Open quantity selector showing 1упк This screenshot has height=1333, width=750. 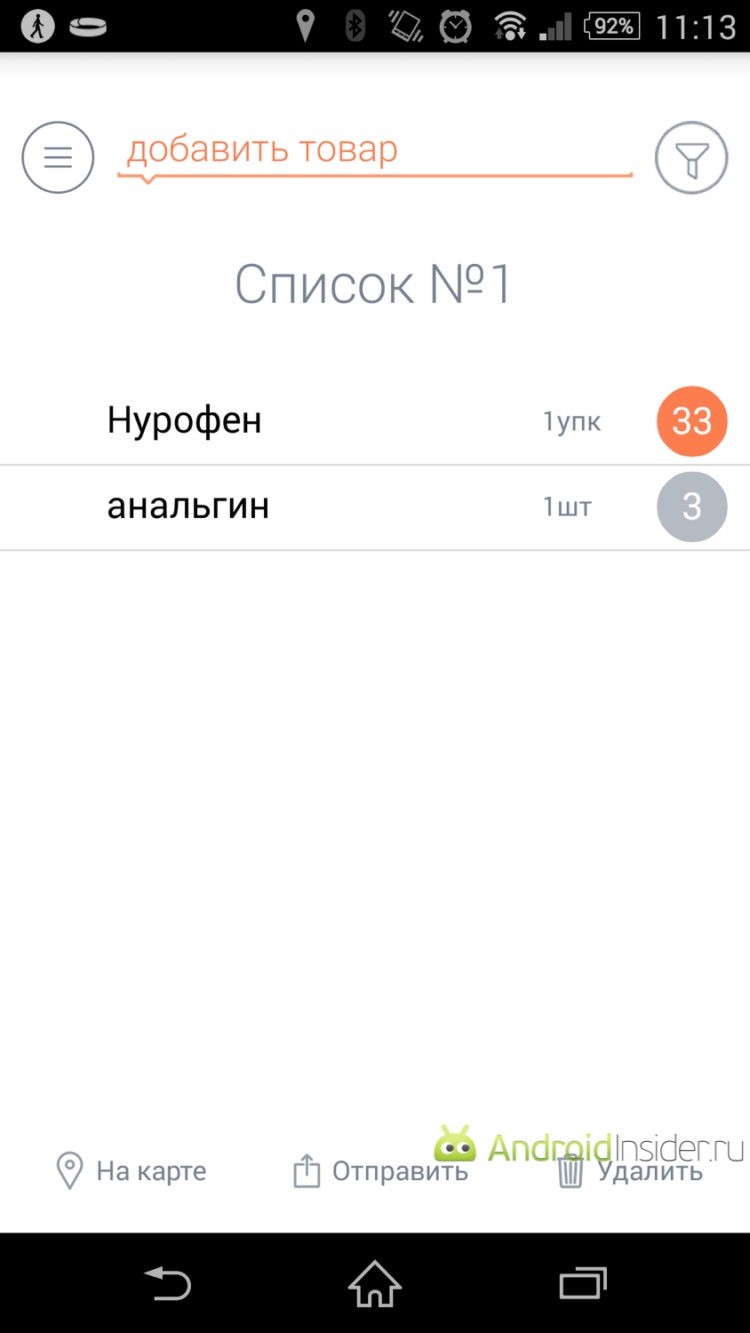tap(571, 421)
